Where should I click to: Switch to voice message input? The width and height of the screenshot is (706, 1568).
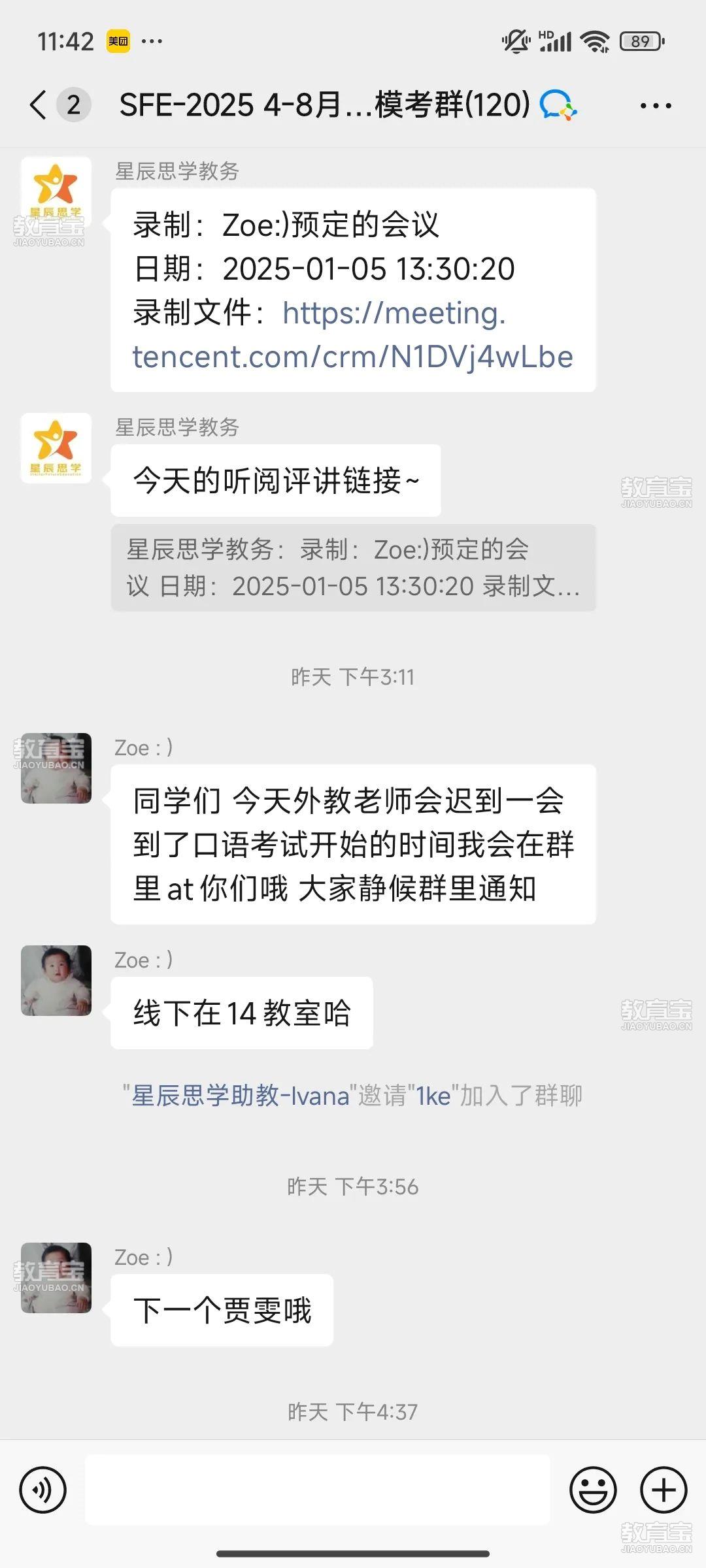43,1490
